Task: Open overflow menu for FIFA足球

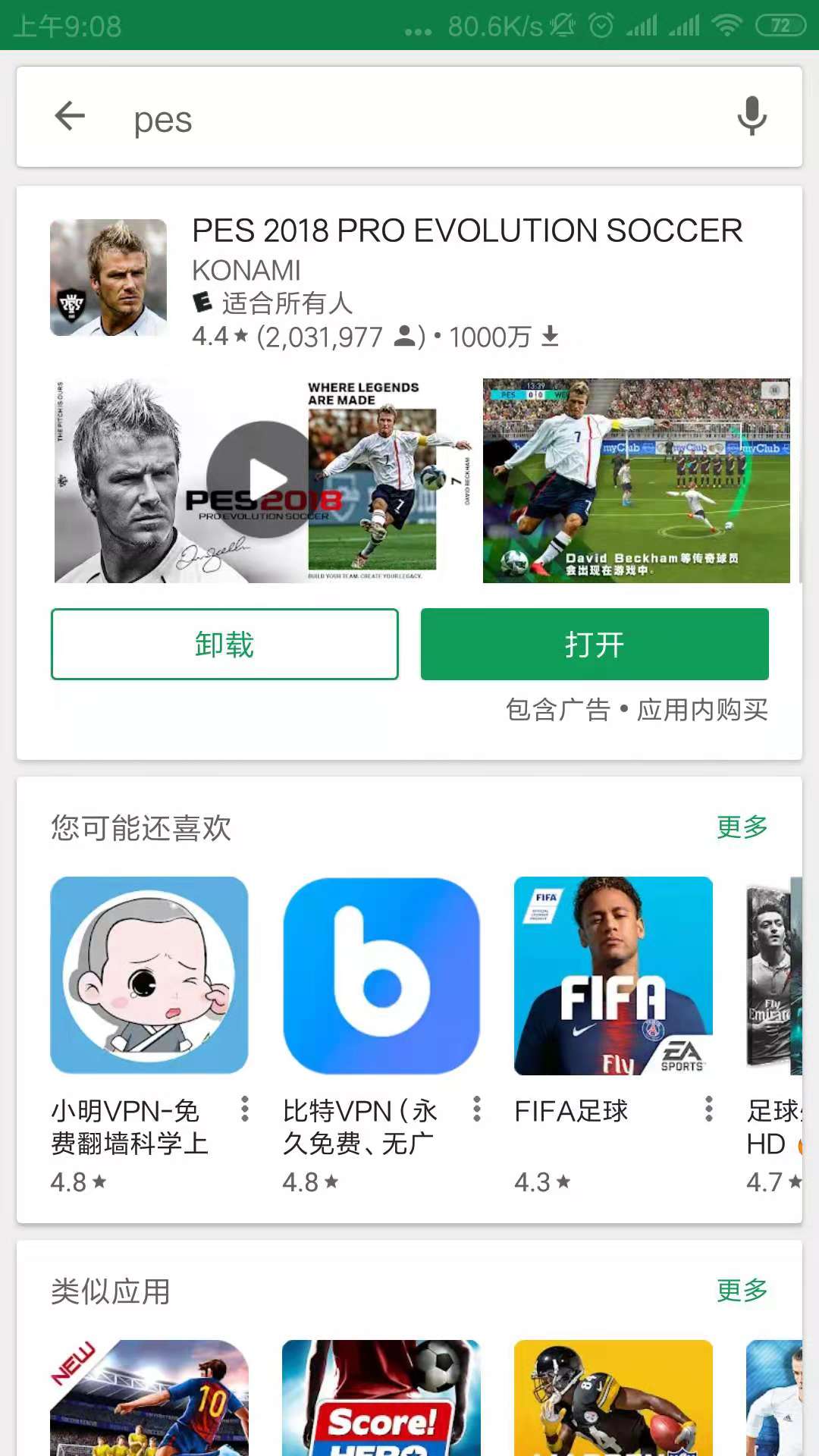Action: 709,1109
